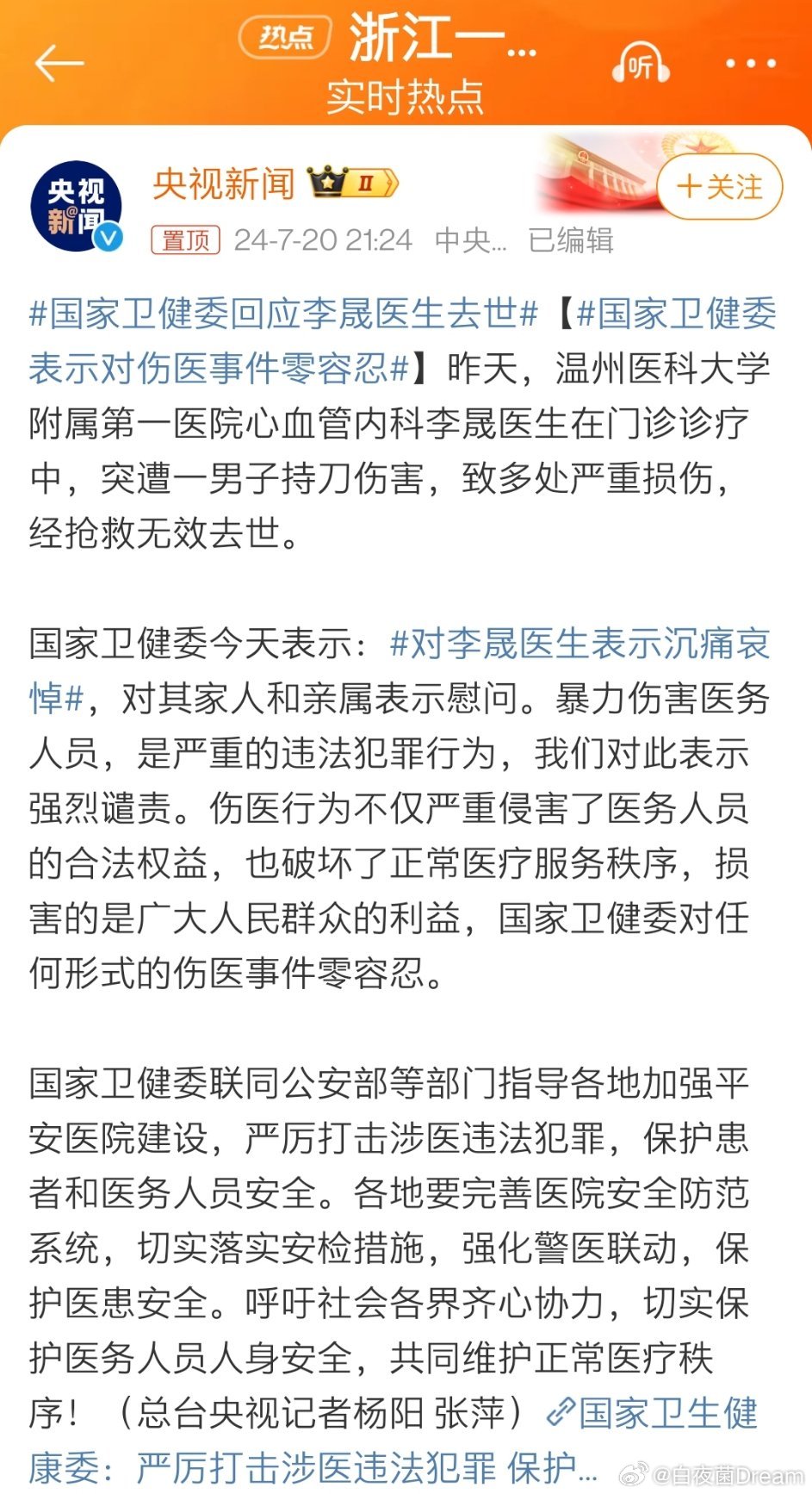This screenshot has width=812, height=1494.
Task: Open the 已编辑 edit history label
Action: click(x=570, y=240)
